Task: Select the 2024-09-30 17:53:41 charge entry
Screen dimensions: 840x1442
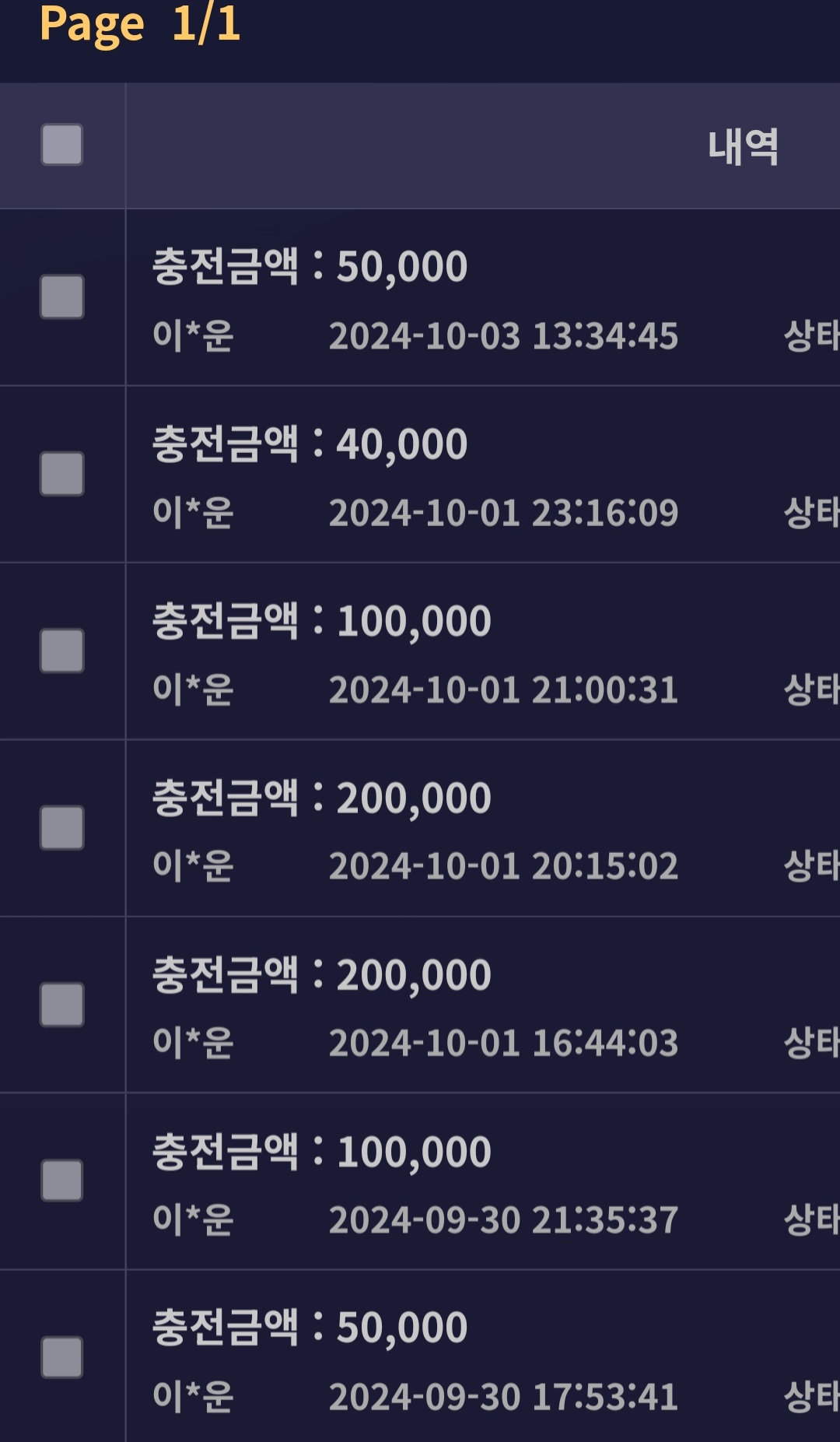Action: tap(62, 1357)
